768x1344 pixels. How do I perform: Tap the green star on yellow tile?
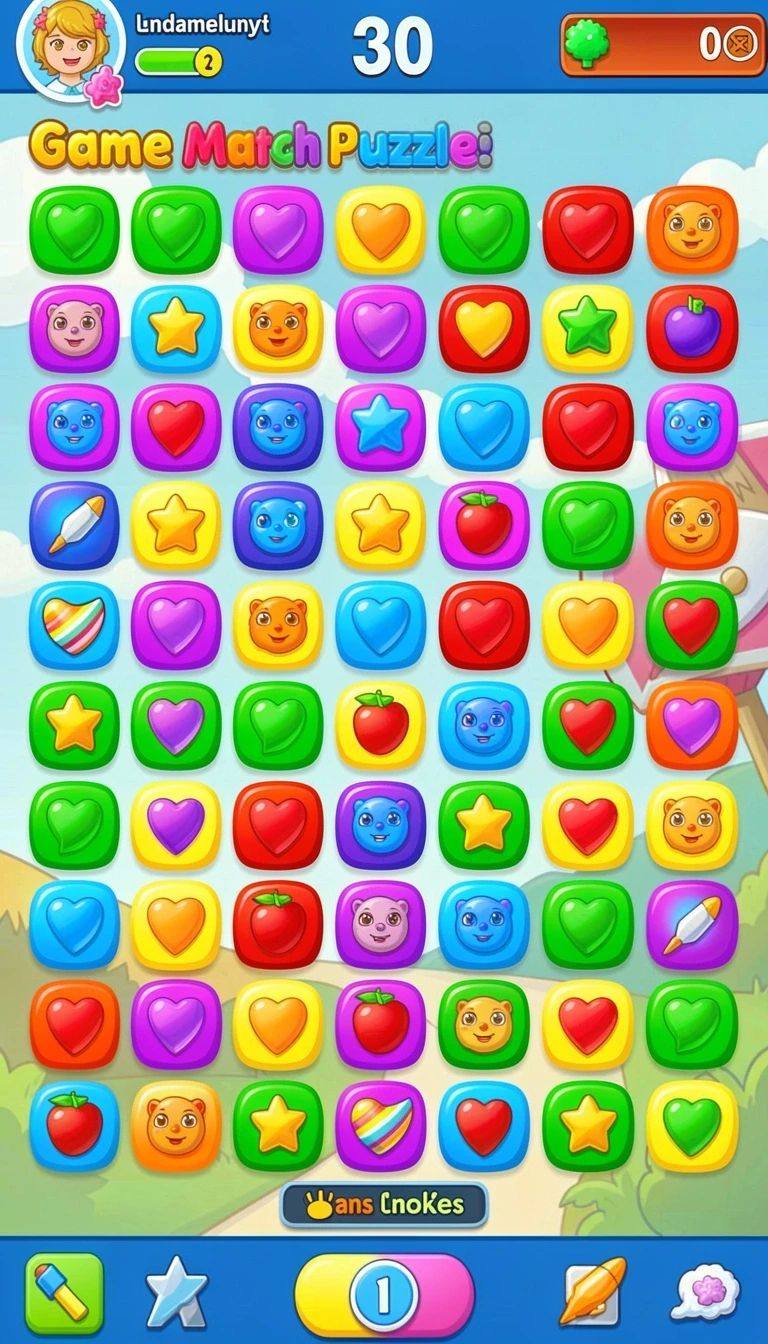coord(588,329)
